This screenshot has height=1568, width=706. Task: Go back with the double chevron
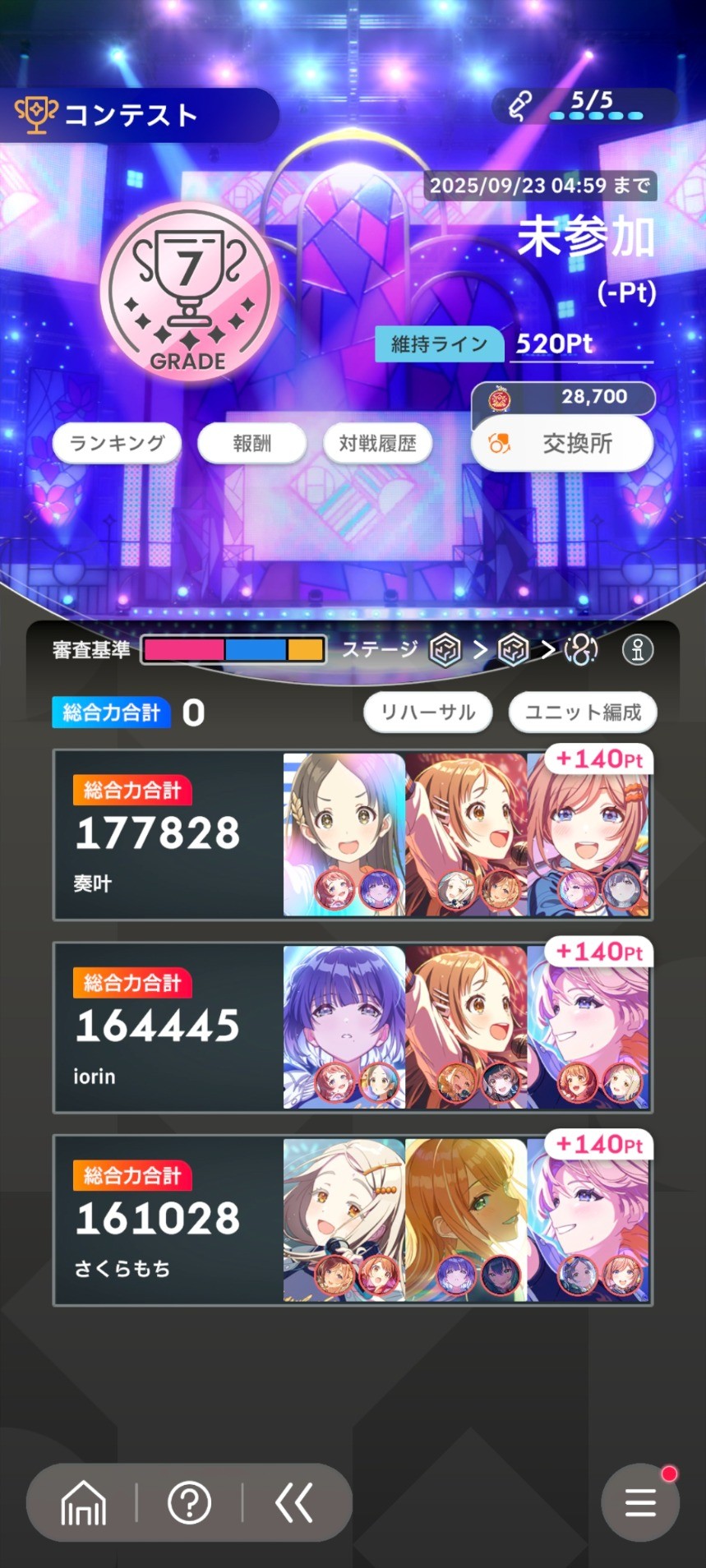pyautogui.click(x=293, y=1503)
